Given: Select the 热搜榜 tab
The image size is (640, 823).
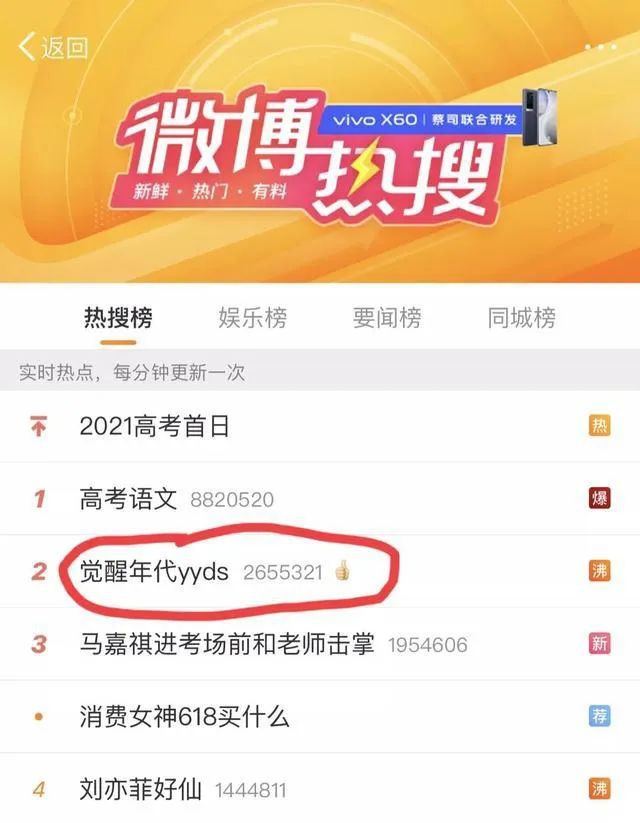Looking at the screenshot, I should pos(118,318).
